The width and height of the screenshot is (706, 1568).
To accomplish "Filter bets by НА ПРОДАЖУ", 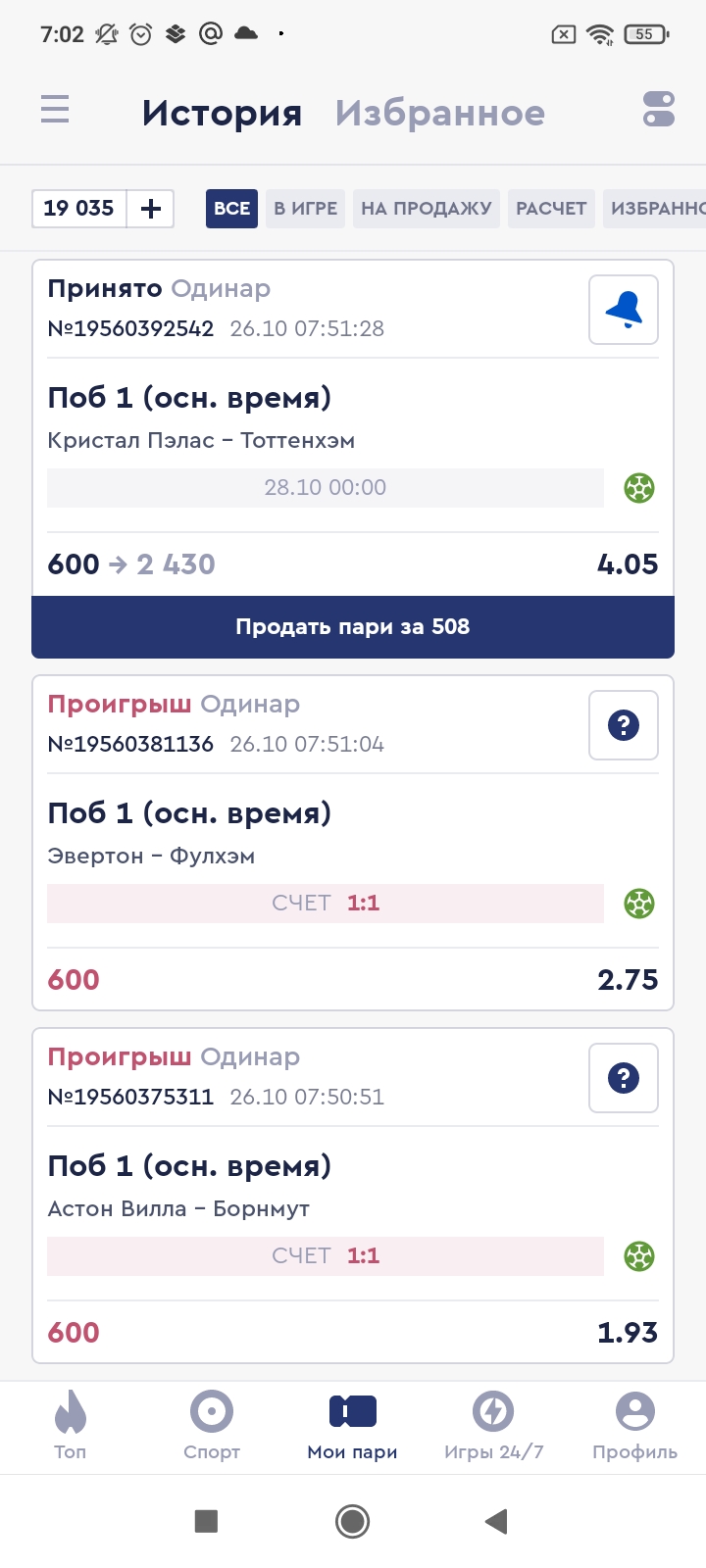I will click(x=426, y=209).
